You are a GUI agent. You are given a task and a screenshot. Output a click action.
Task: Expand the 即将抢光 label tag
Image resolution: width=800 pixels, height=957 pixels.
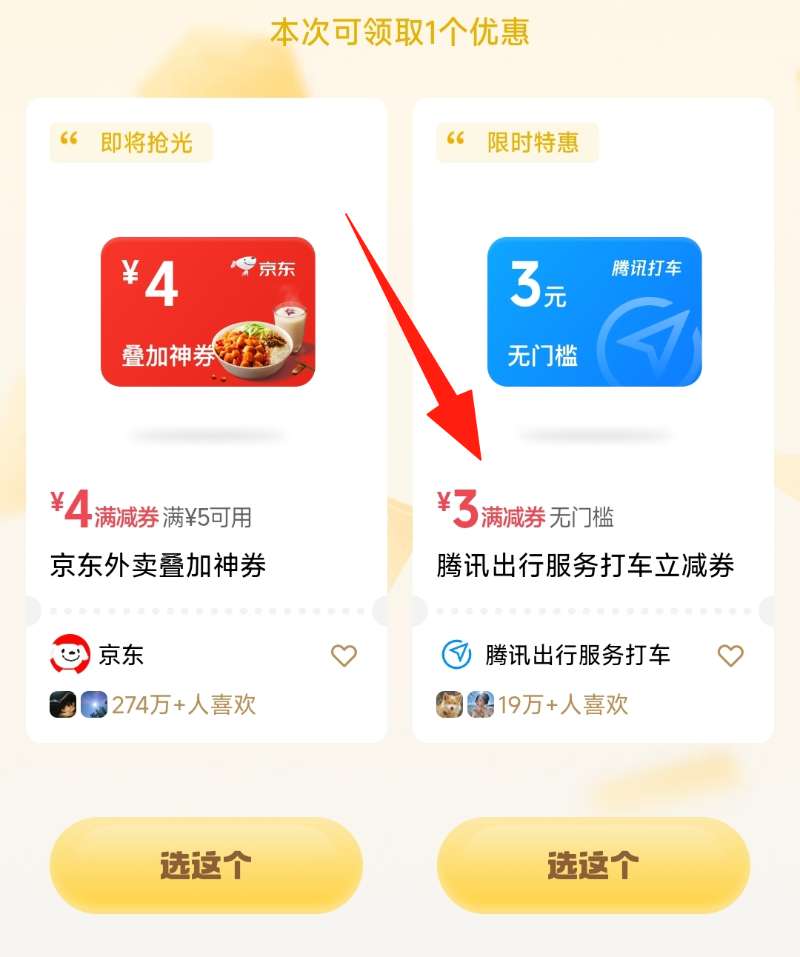[132, 143]
